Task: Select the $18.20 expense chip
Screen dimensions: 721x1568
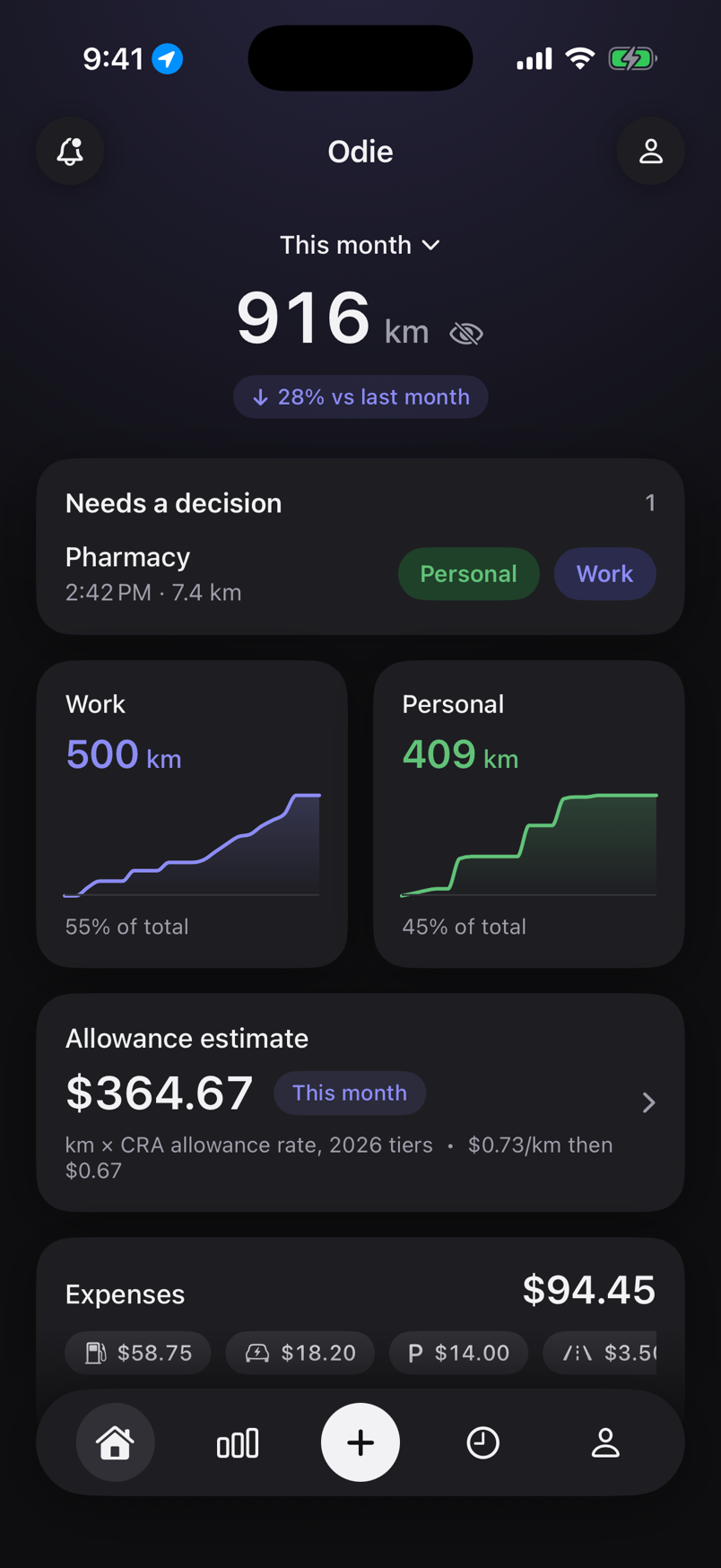Action: coord(300,1353)
